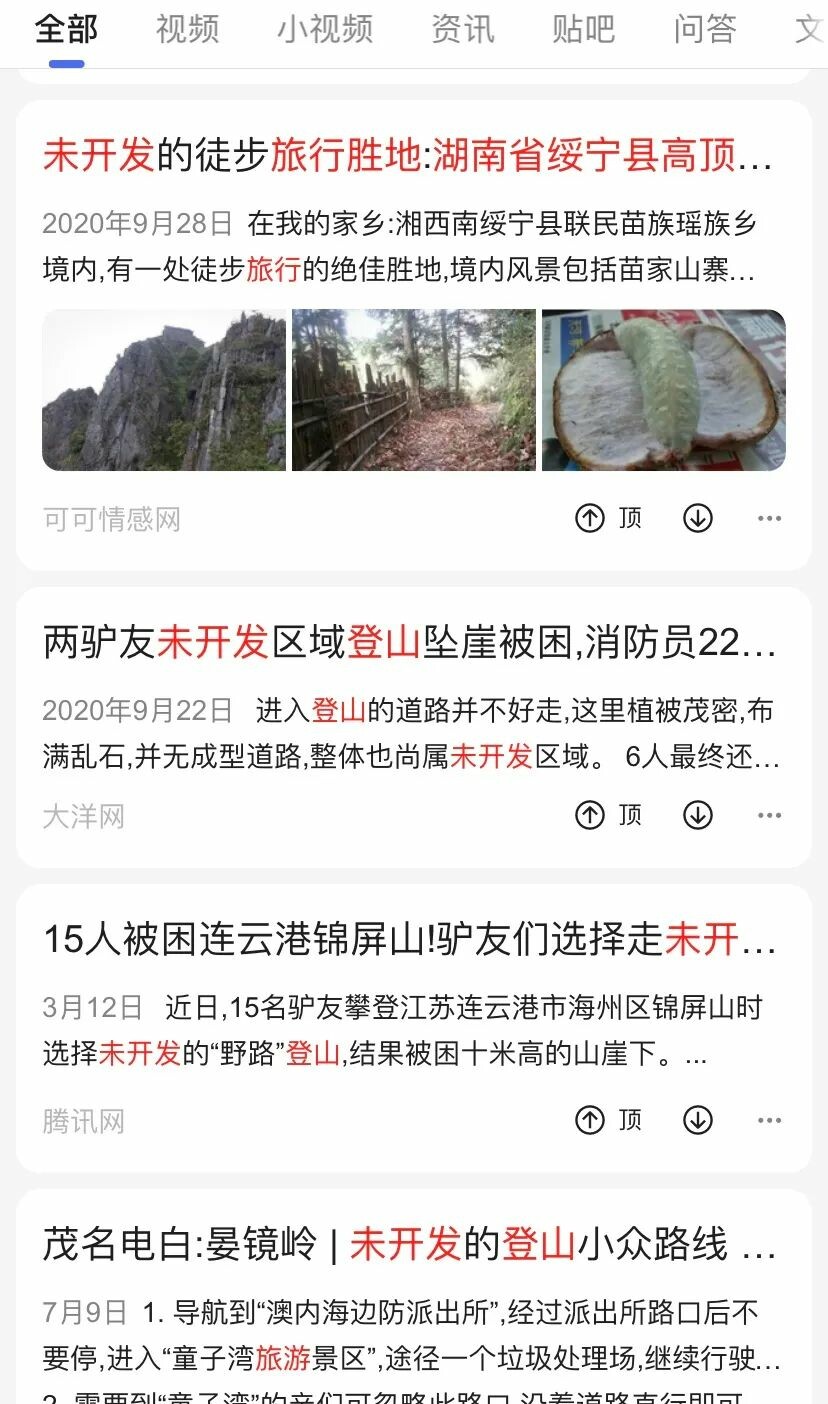The image size is (828, 1404).
Task: Select the 资讯 tab
Action: (462, 29)
